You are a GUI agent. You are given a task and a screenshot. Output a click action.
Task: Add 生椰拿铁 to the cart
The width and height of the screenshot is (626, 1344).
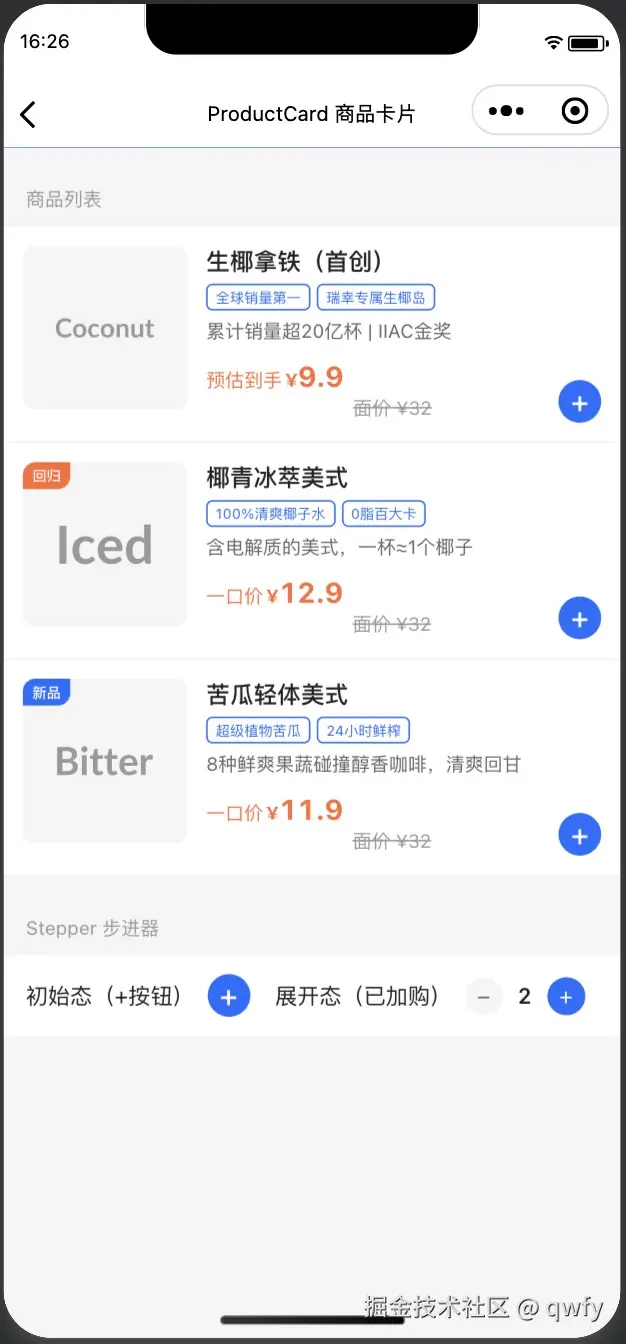[579, 402]
